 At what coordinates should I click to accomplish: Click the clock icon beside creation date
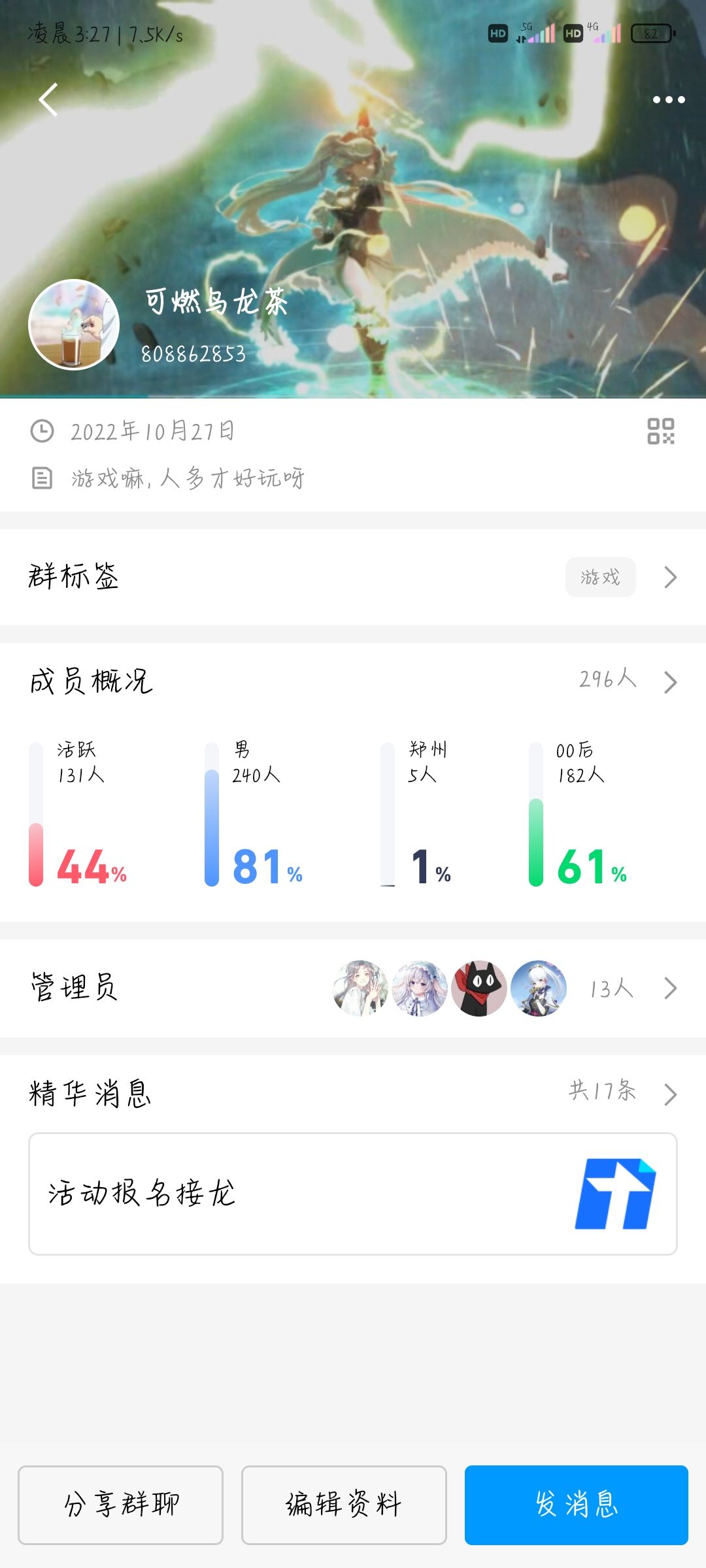click(41, 431)
